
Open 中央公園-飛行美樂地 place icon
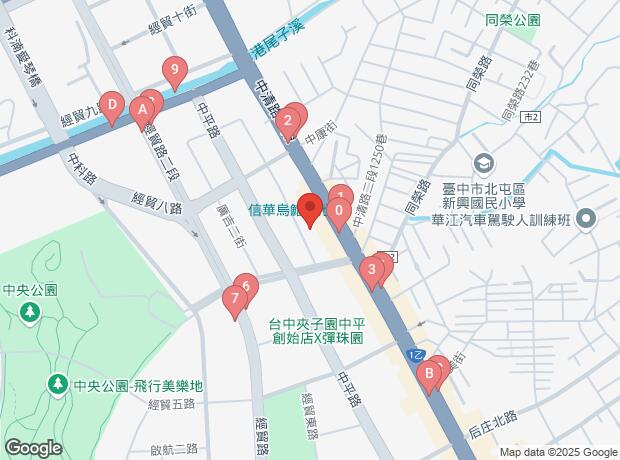(x=59, y=385)
